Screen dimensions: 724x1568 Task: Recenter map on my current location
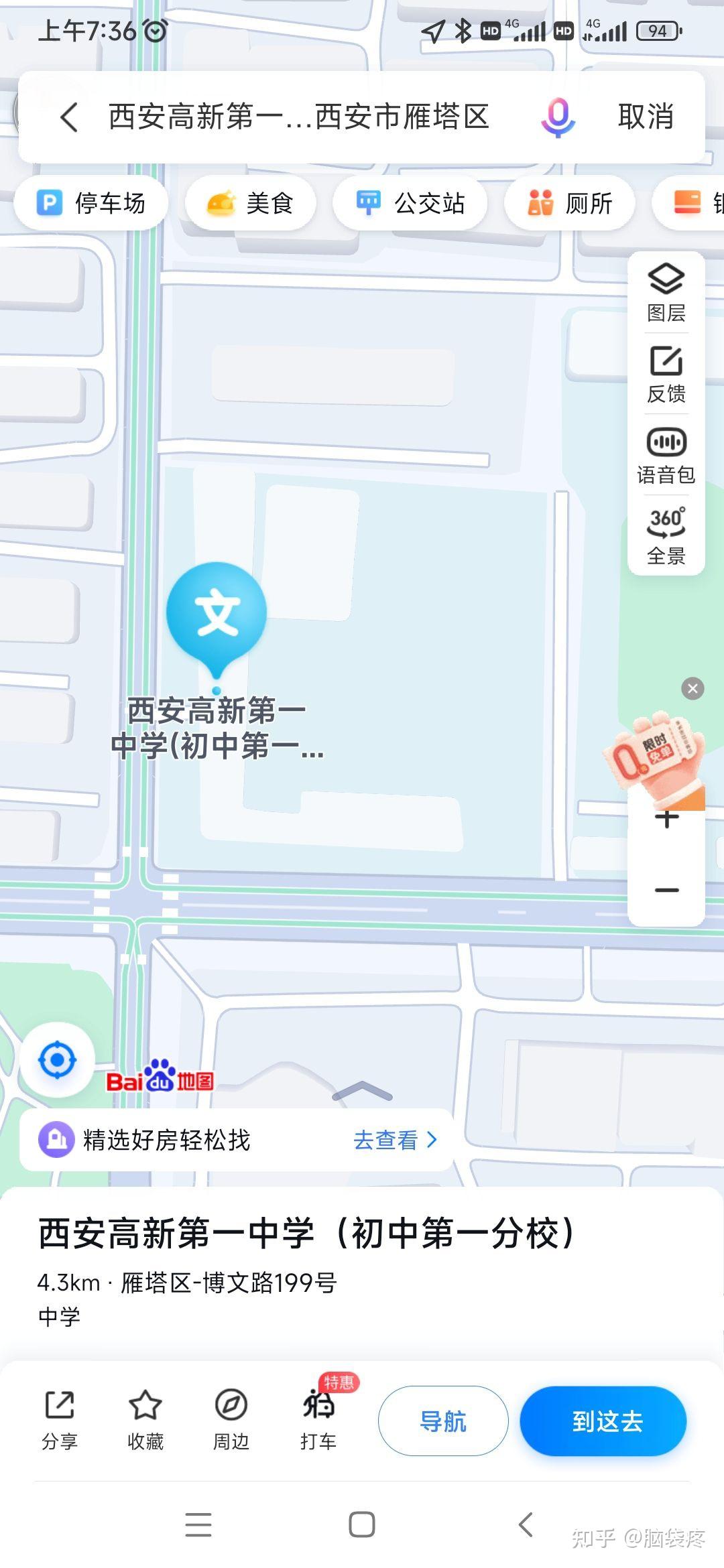click(58, 1060)
